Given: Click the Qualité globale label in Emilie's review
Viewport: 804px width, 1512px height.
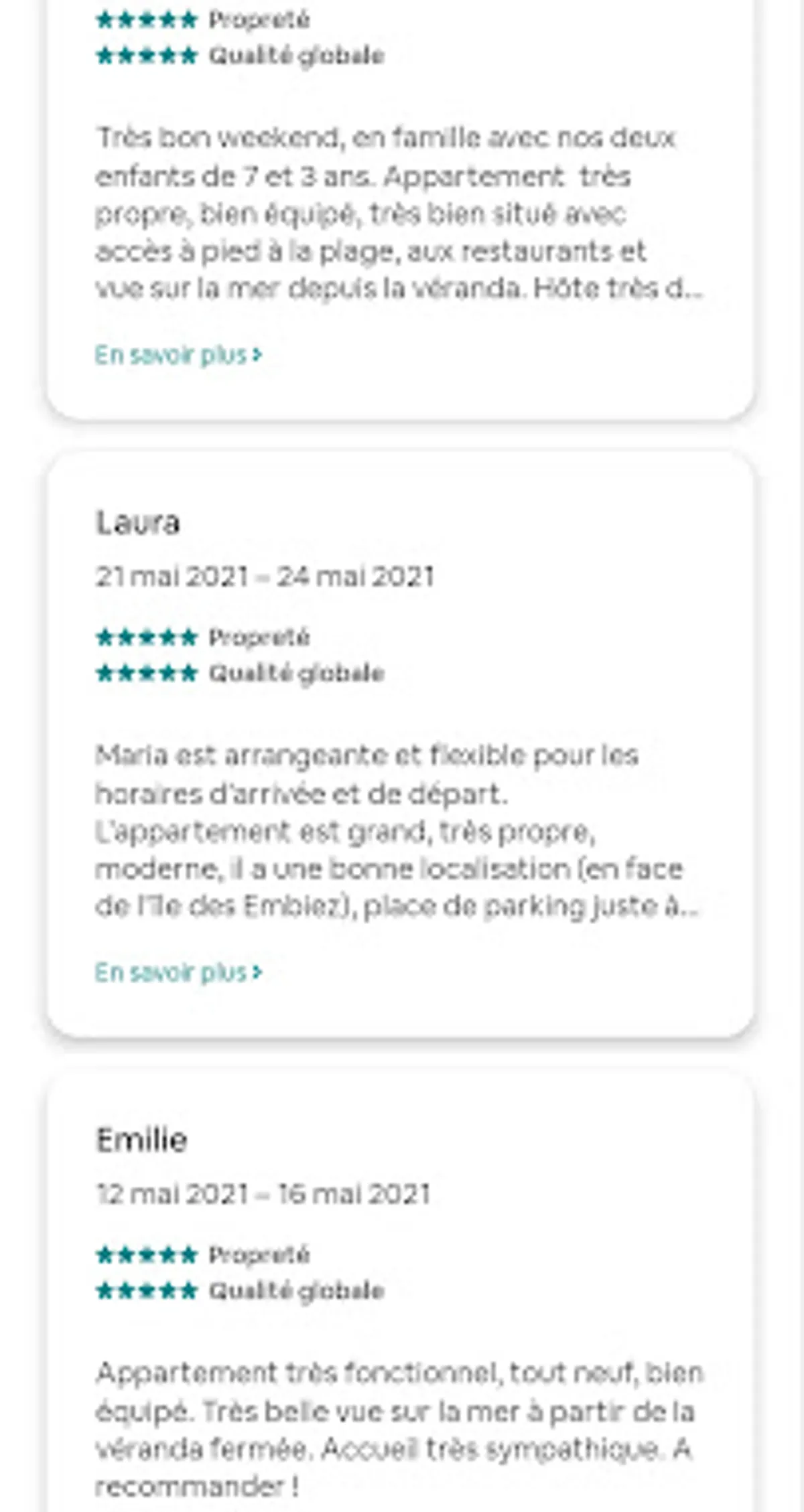Looking at the screenshot, I should [x=296, y=1288].
